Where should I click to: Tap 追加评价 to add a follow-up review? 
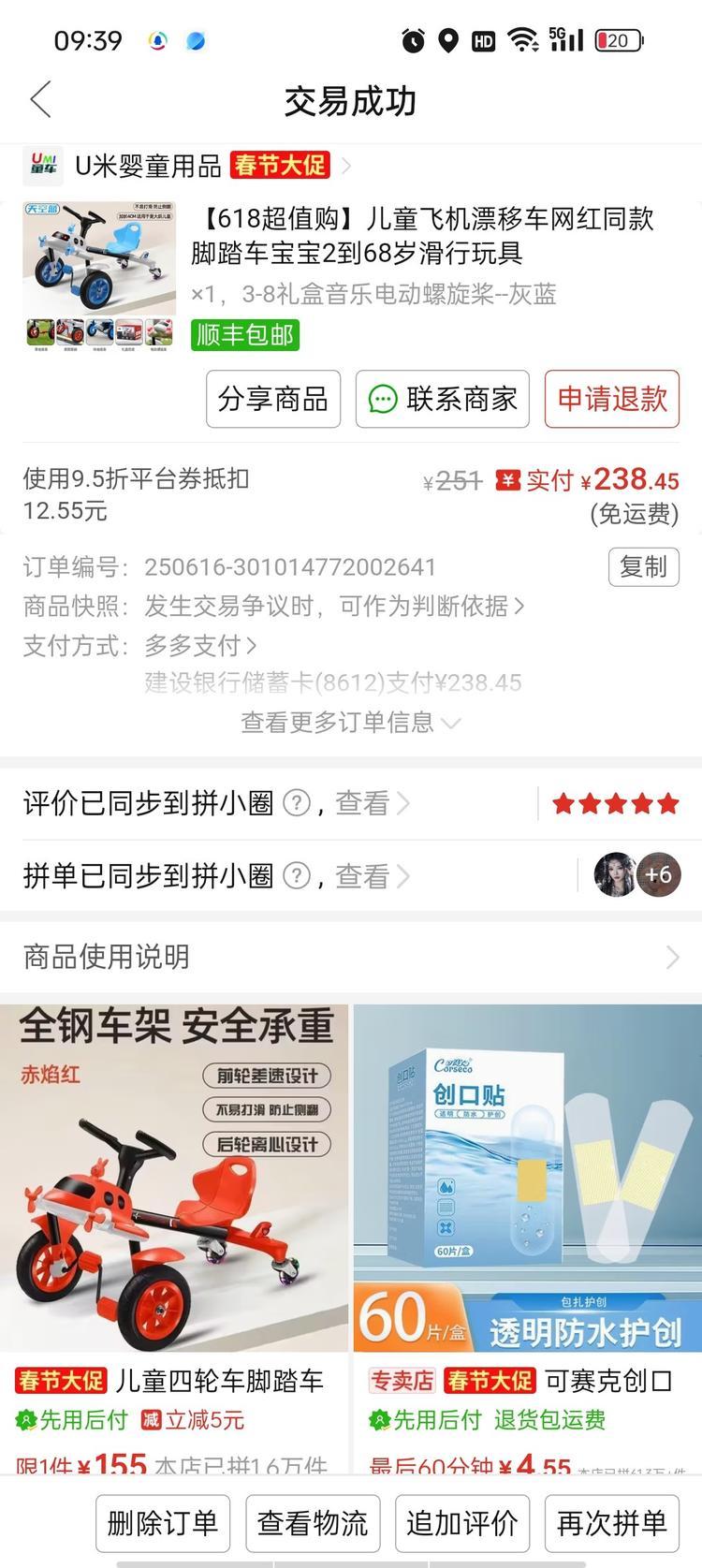click(462, 1523)
